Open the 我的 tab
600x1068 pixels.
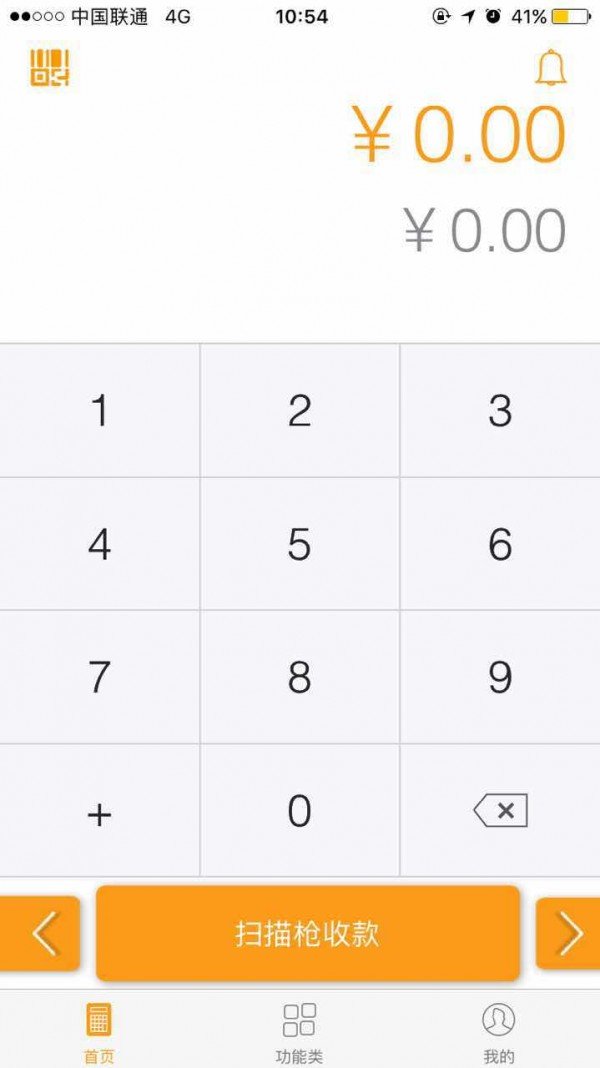[499, 1032]
